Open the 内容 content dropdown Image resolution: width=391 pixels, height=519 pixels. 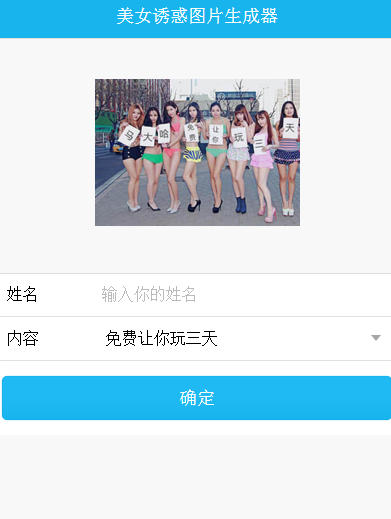pos(244,338)
